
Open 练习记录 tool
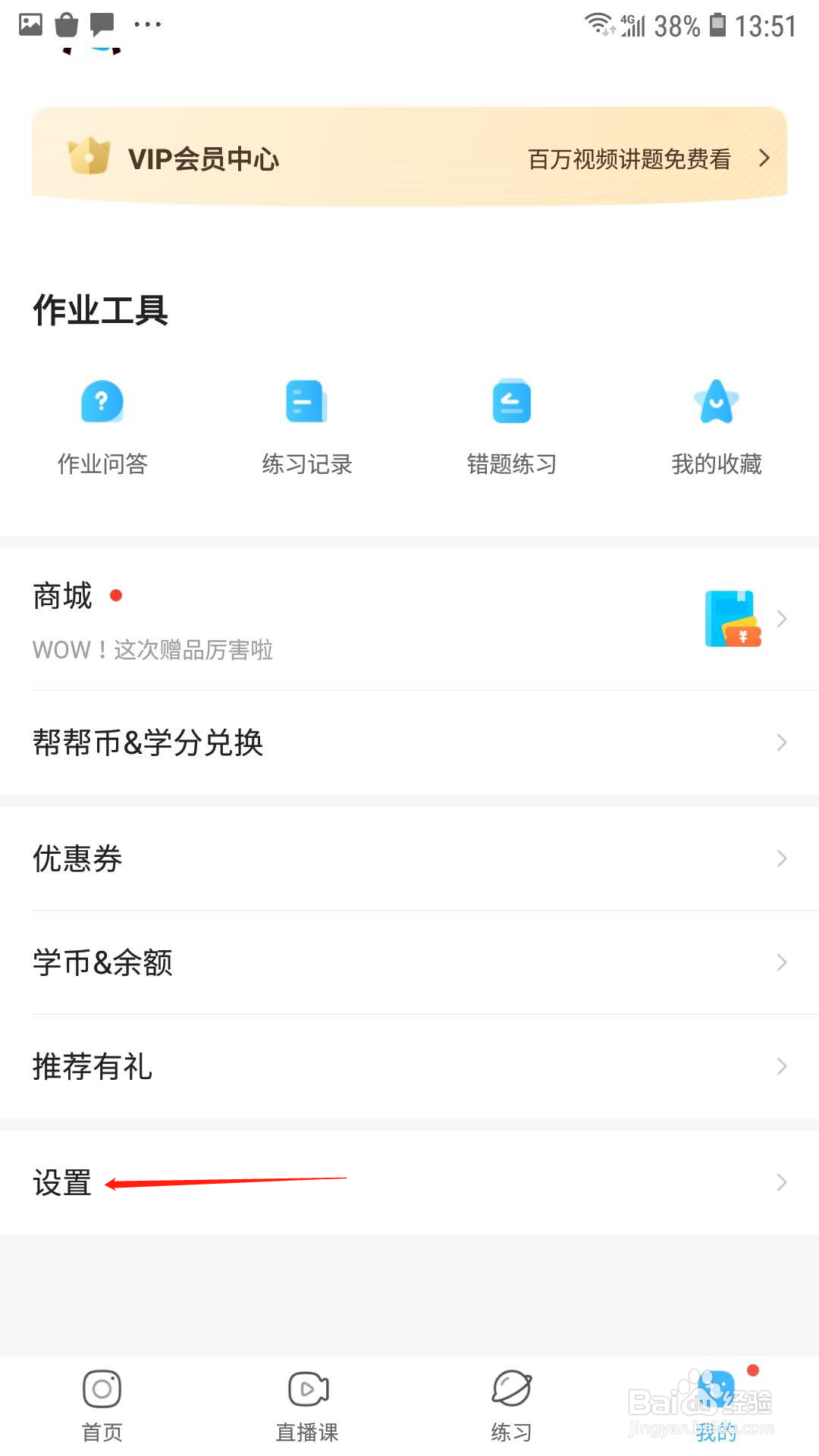coord(307,426)
